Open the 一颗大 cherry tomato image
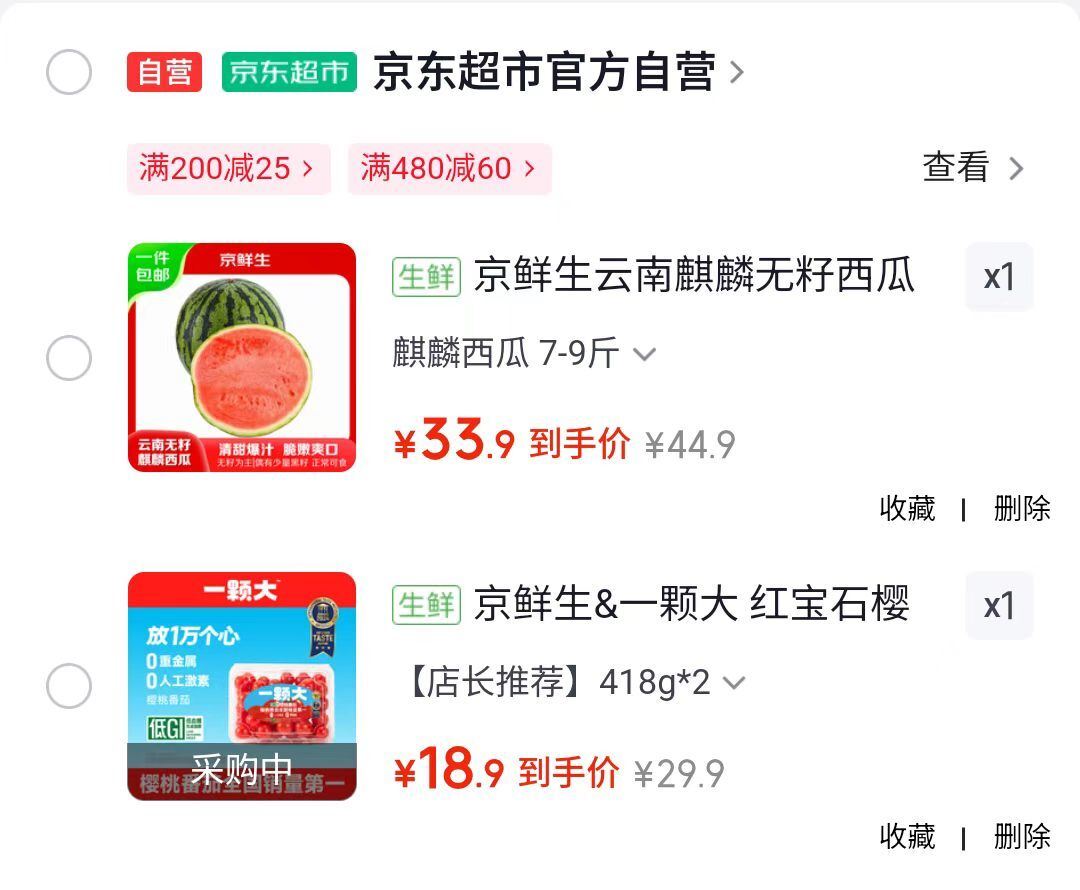Viewport: 1080px width, 890px height. [242, 686]
